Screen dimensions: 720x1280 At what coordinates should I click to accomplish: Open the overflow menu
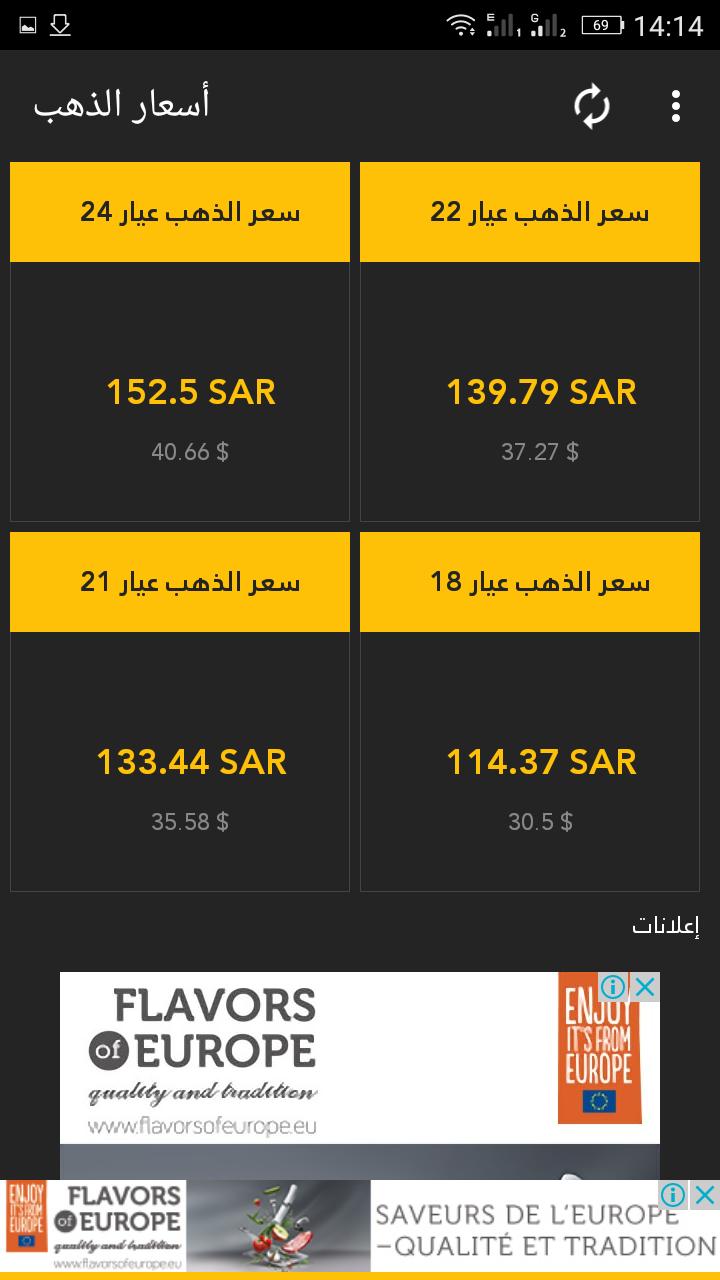click(x=676, y=106)
